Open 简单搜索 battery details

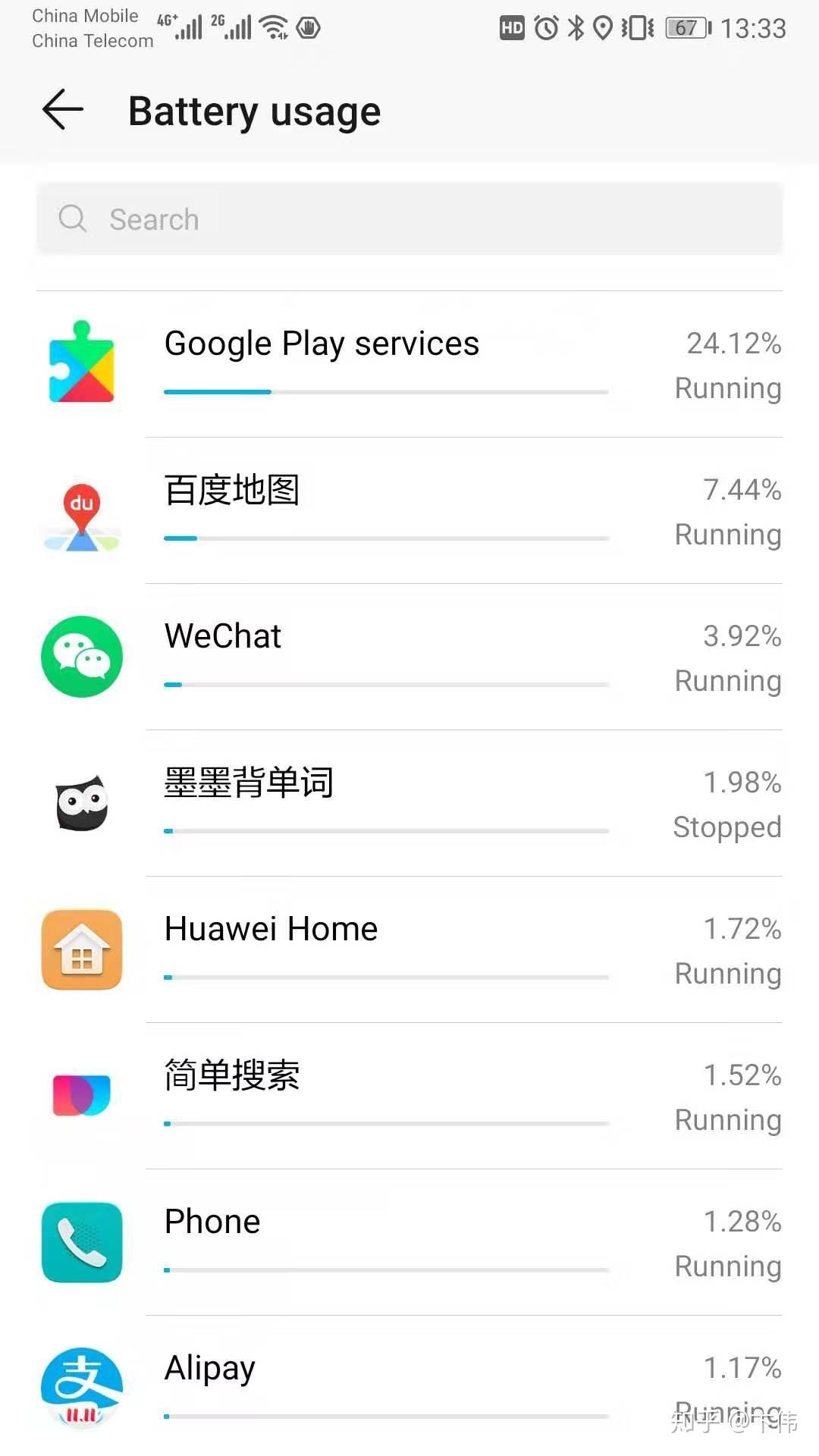point(409,1097)
